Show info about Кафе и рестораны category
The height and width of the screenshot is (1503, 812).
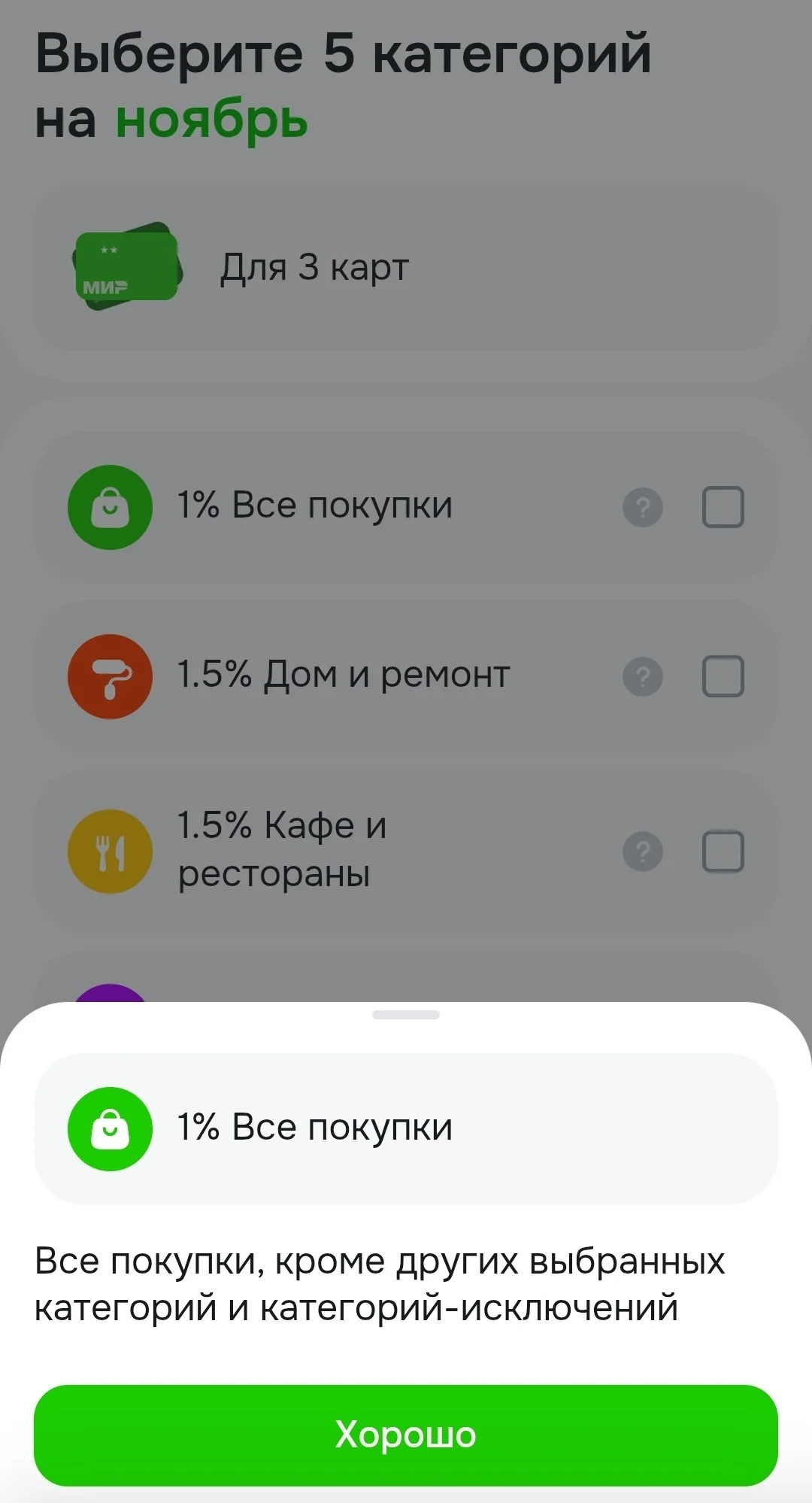point(643,852)
